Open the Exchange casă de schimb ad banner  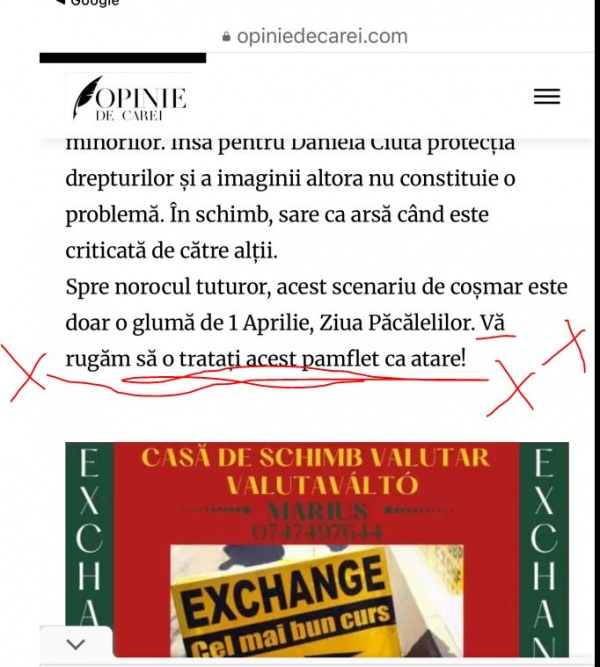point(317,548)
